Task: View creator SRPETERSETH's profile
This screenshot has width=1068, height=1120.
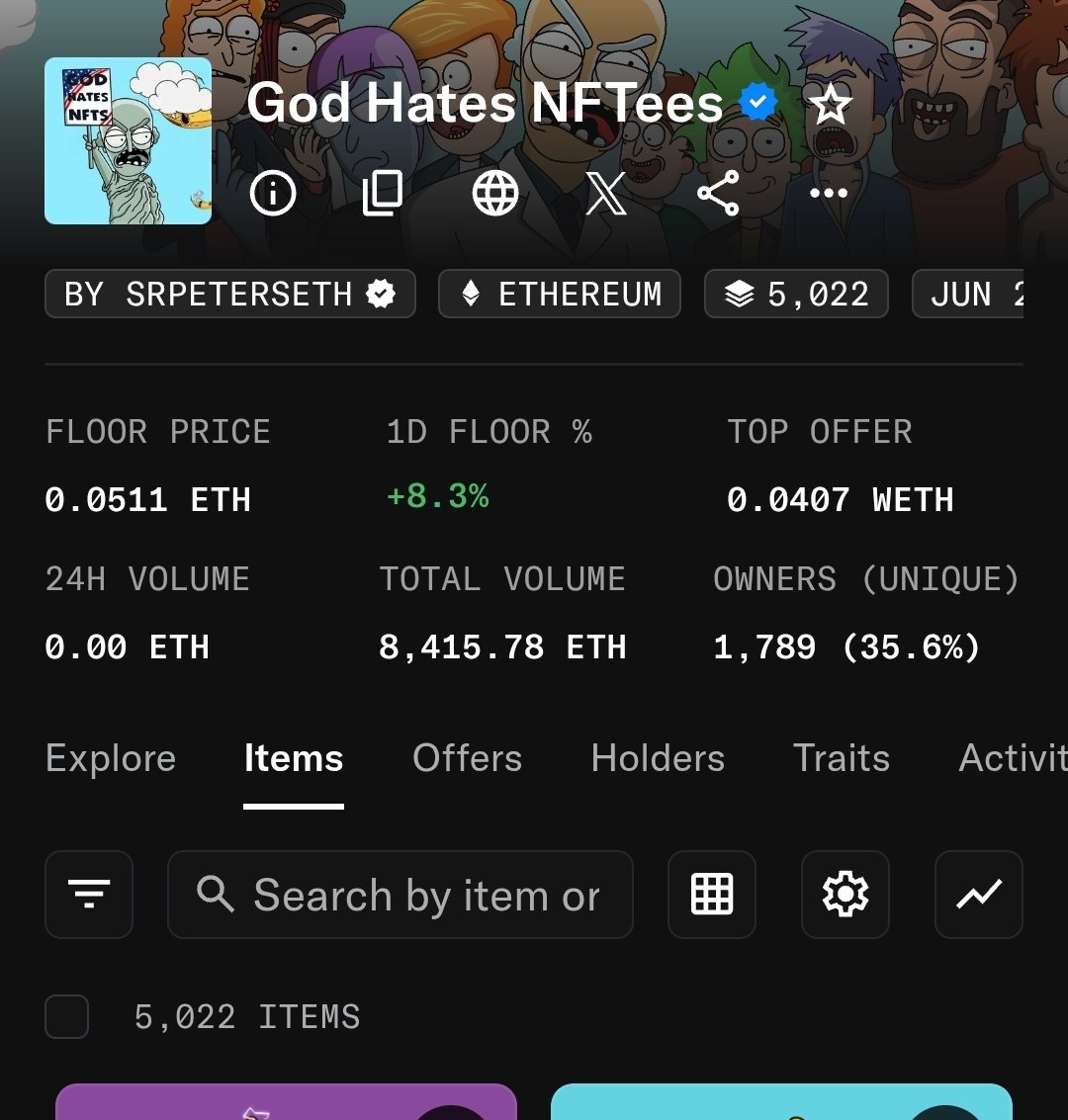Action: 229,295
